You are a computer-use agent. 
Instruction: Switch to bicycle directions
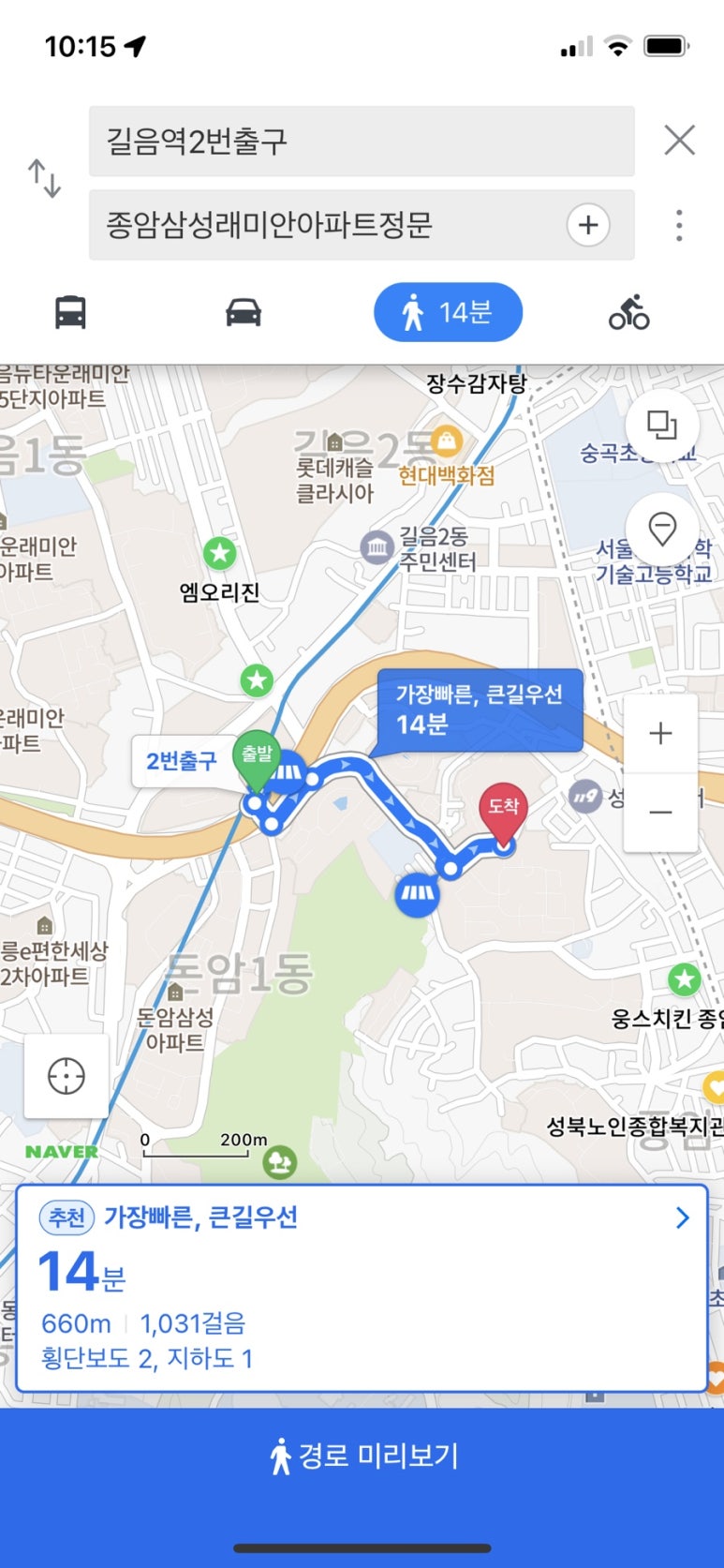point(628,312)
